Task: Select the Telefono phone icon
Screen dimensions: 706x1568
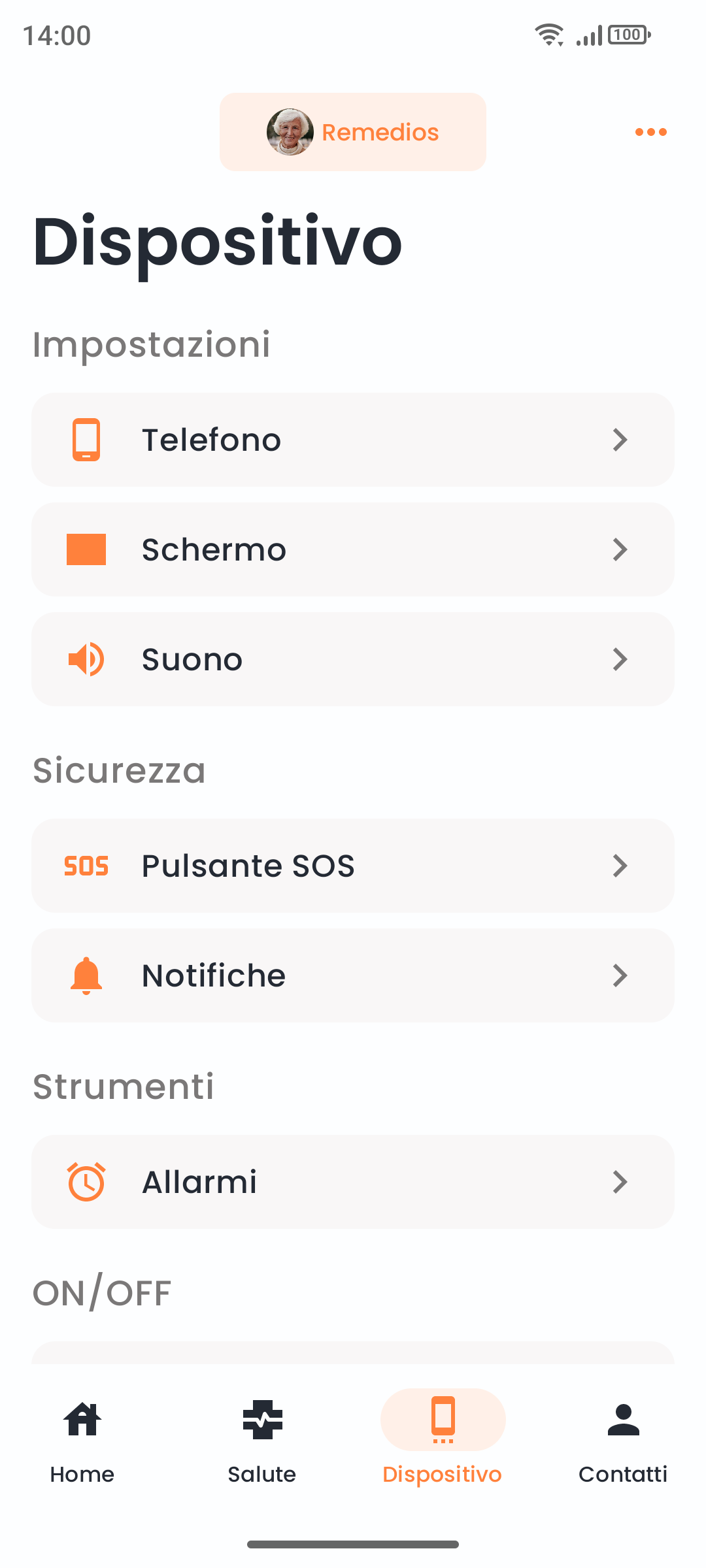Action: 86,439
